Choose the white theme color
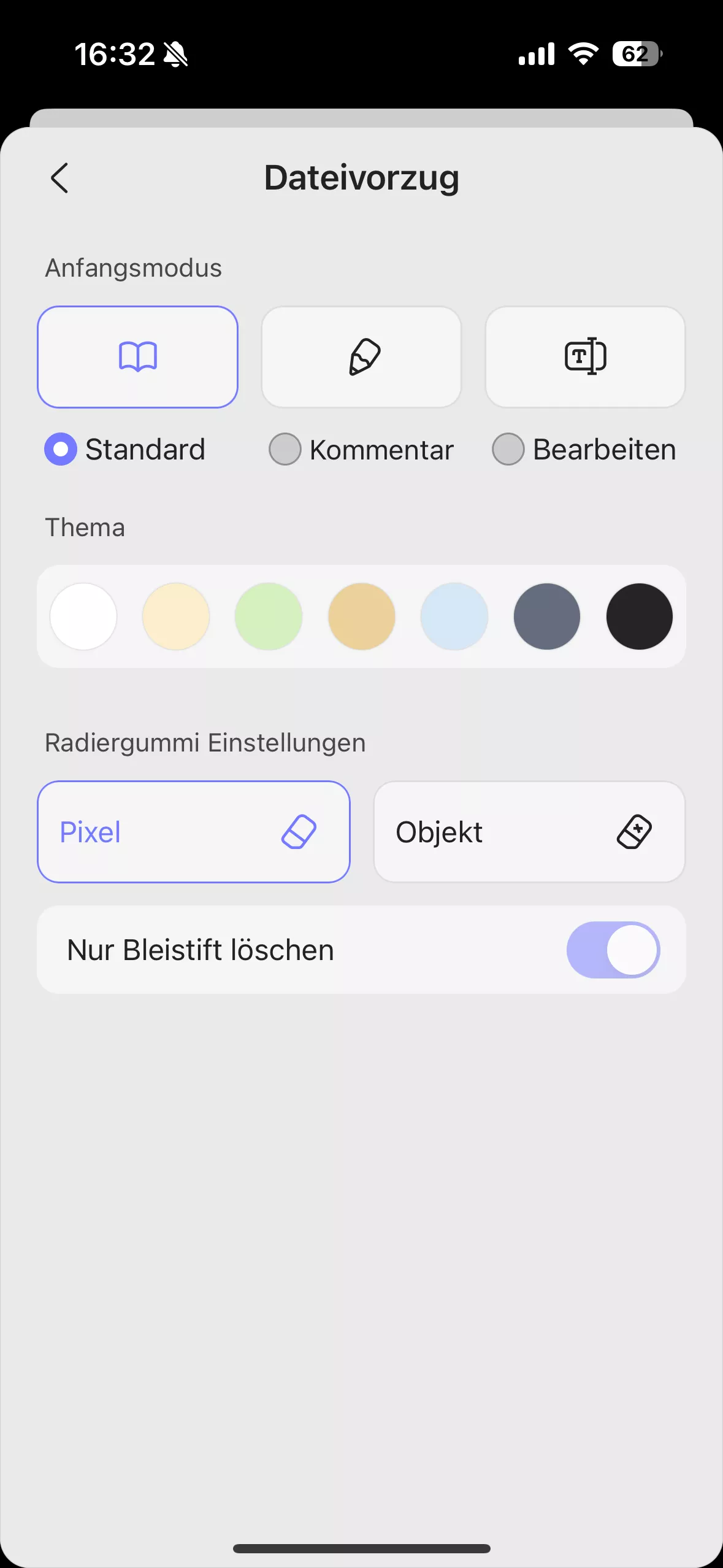 [x=83, y=617]
